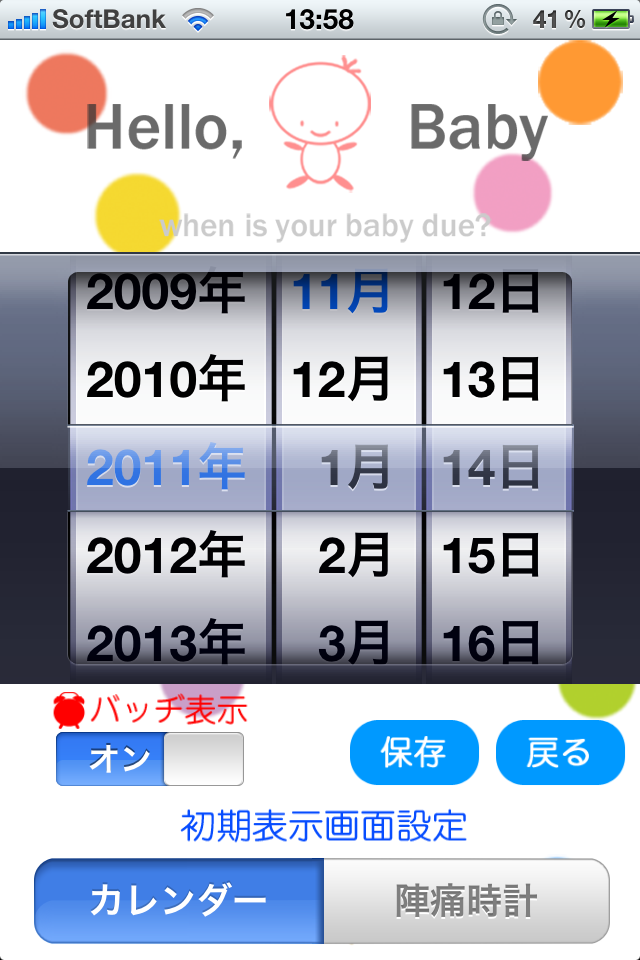Select カレンダー as the initial screen

pyautogui.click(x=179, y=901)
